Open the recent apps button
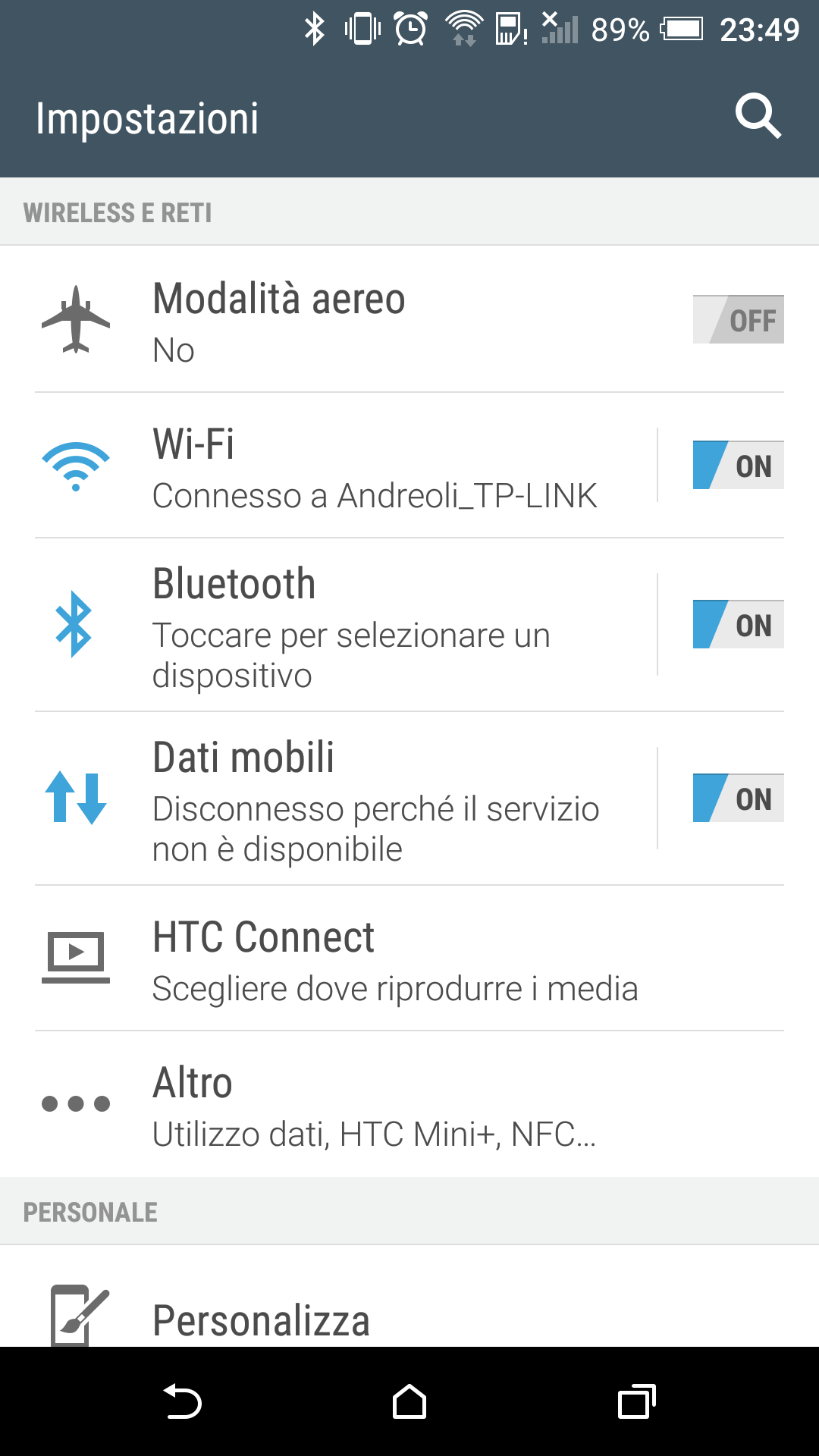Viewport: 819px width, 1456px height. (x=637, y=1401)
